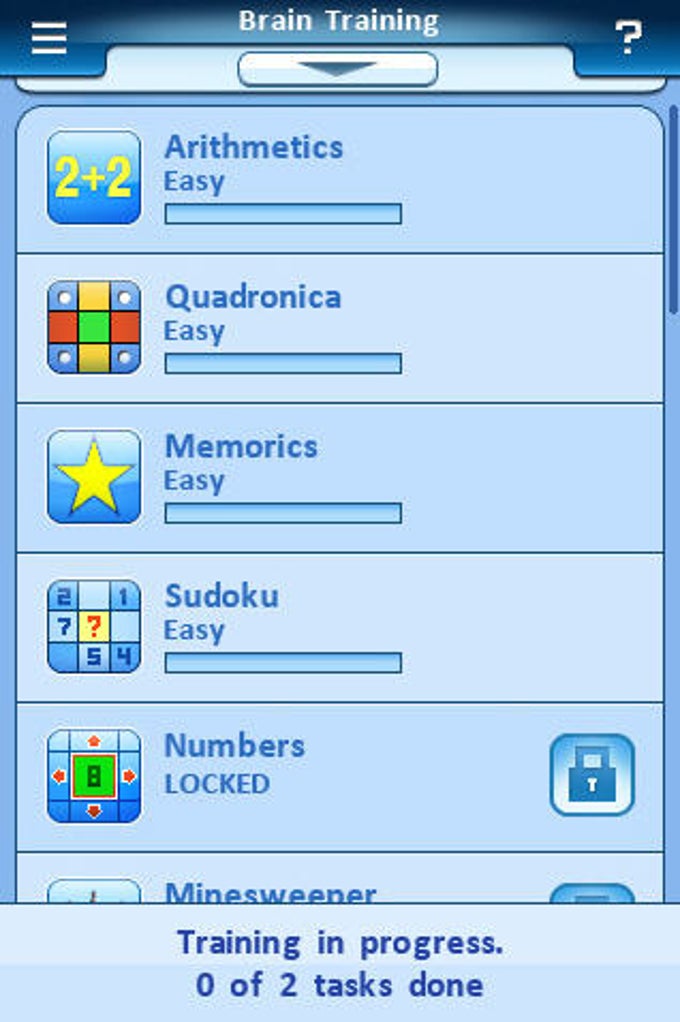Tap the padlock icon beside Numbers
The width and height of the screenshot is (680, 1022).
[x=592, y=775]
